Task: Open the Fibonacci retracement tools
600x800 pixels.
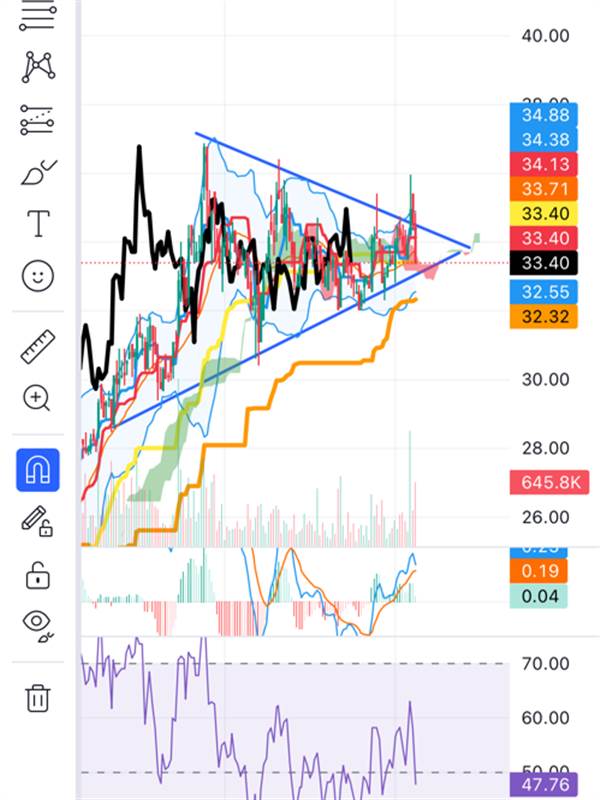Action: point(38,14)
